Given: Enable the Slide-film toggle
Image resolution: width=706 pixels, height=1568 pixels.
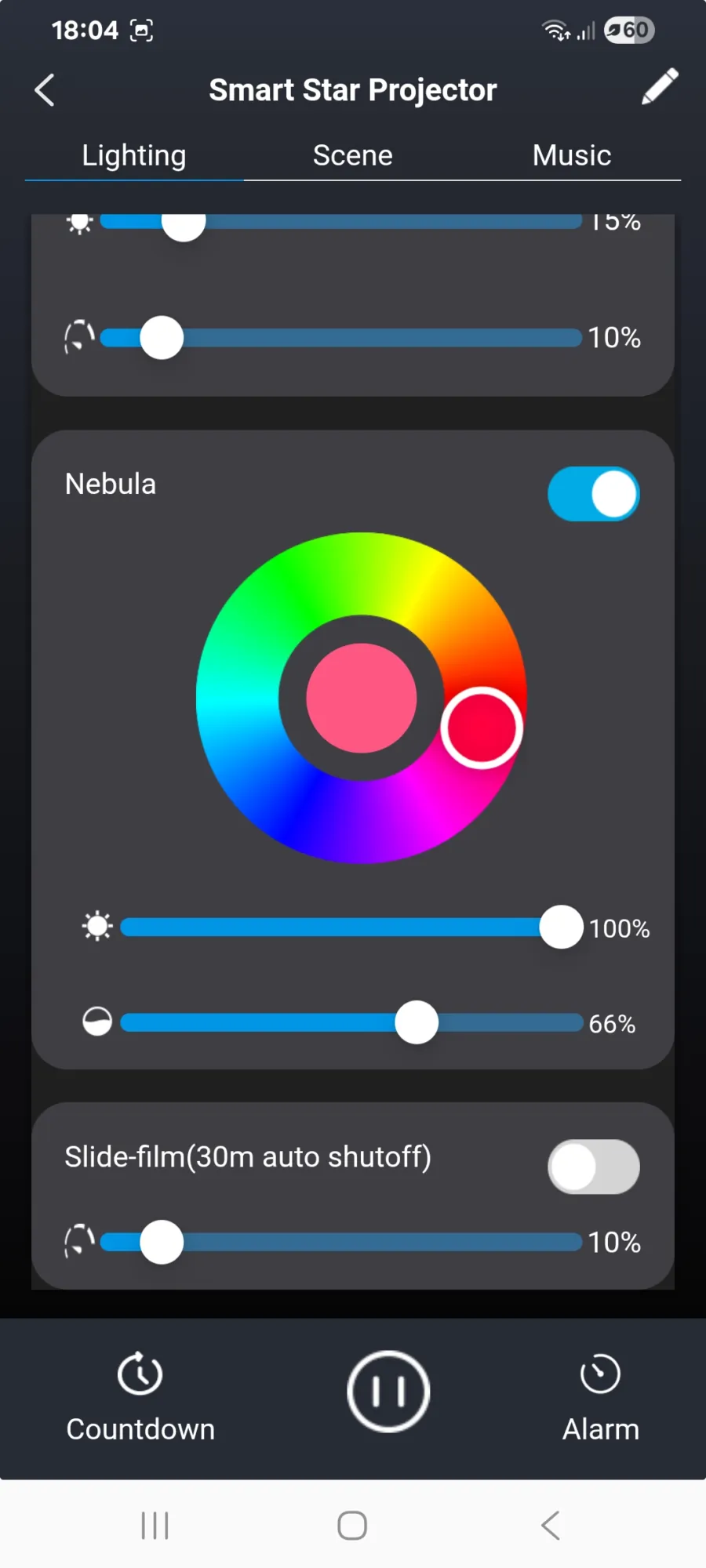Looking at the screenshot, I should point(593,1167).
